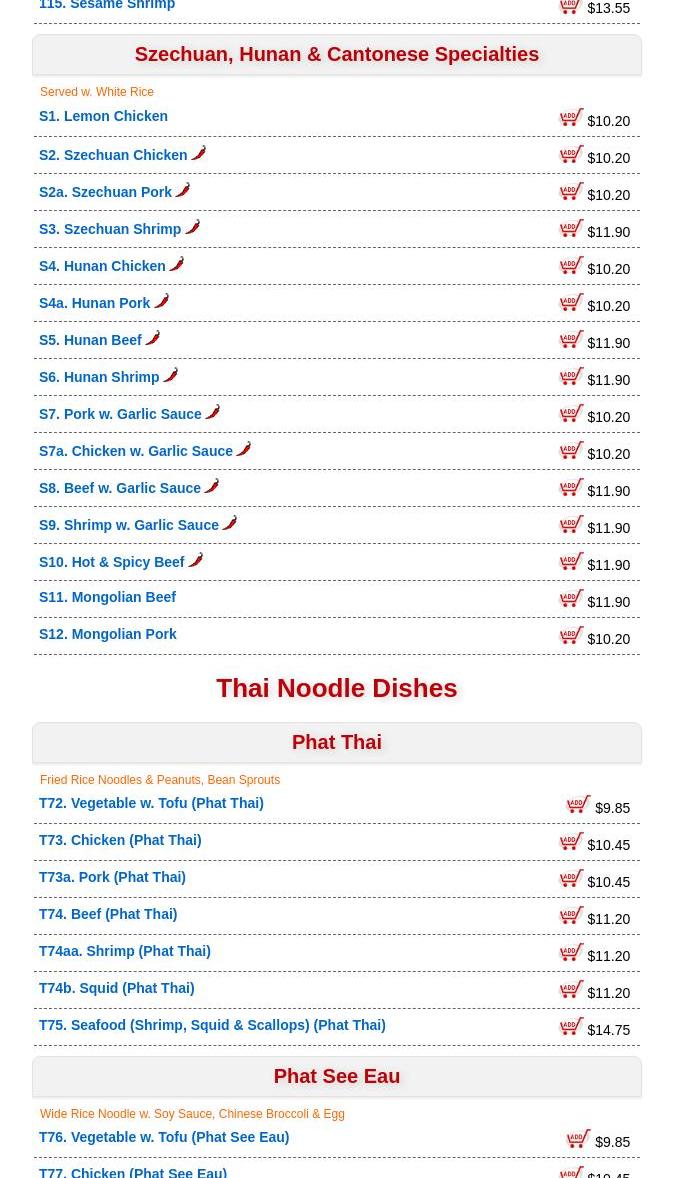Add T72. Vegetable w. Tofu Phat Thai to cart
This screenshot has width=675, height=1178.
(x=578, y=805)
